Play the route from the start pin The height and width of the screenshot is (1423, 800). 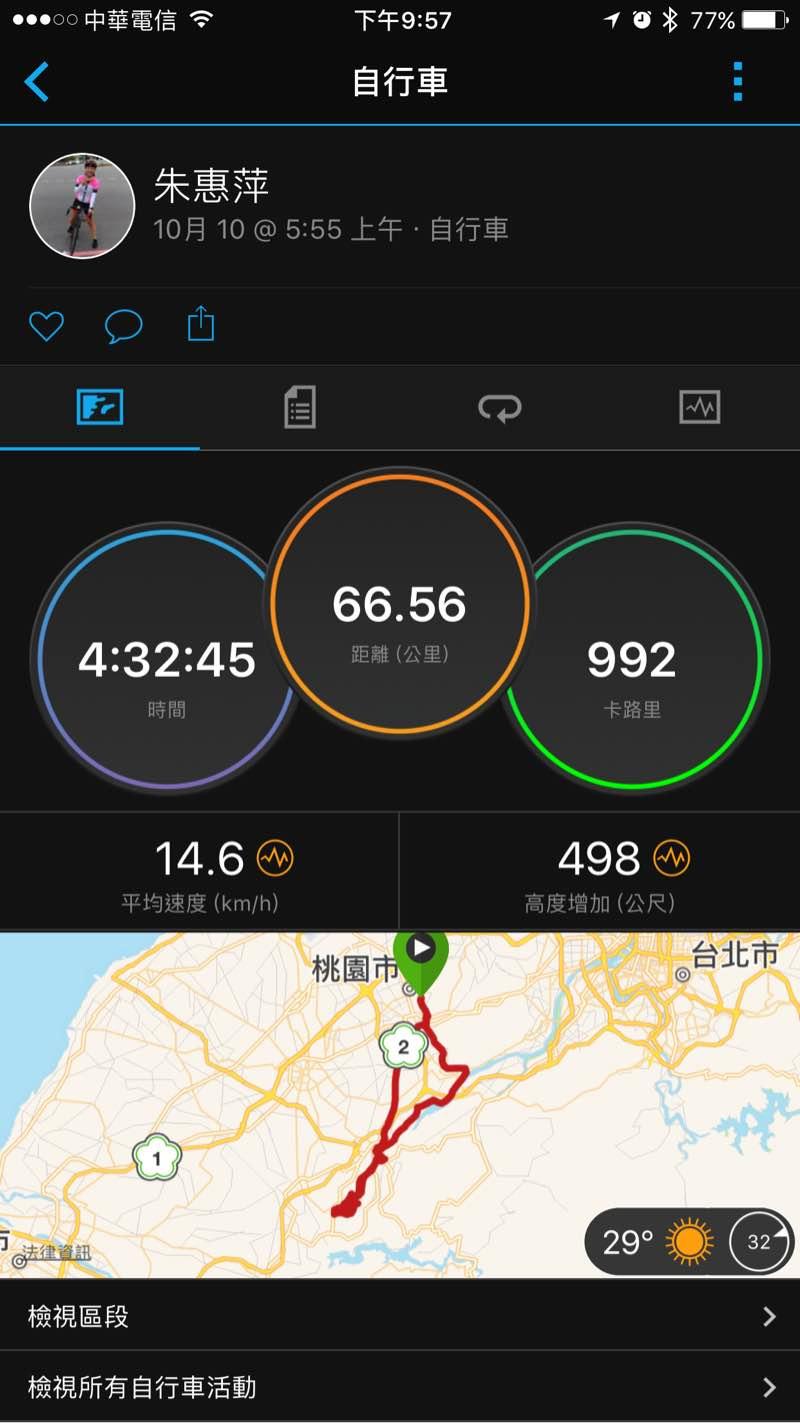(x=421, y=948)
